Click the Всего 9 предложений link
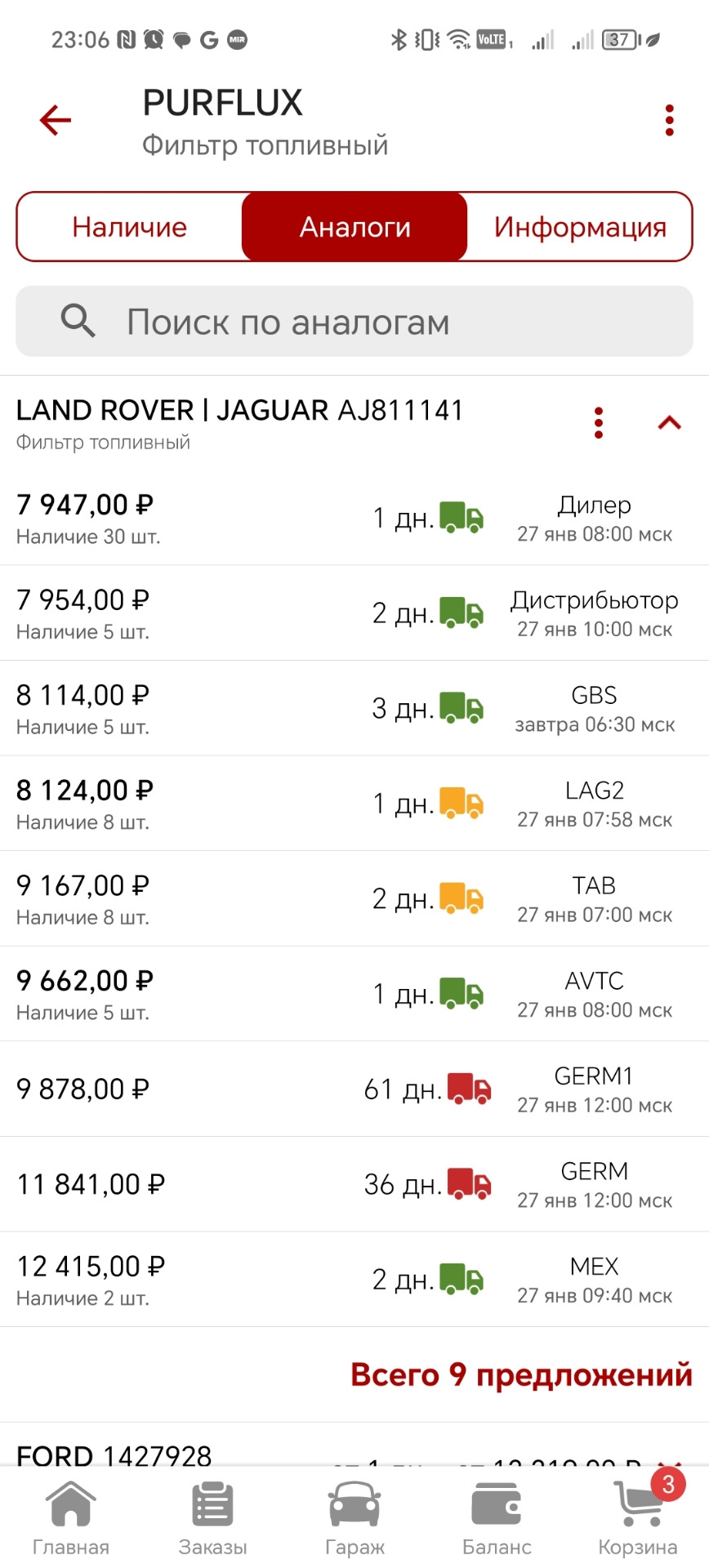Image resolution: width=709 pixels, height=1568 pixels. [x=520, y=1375]
